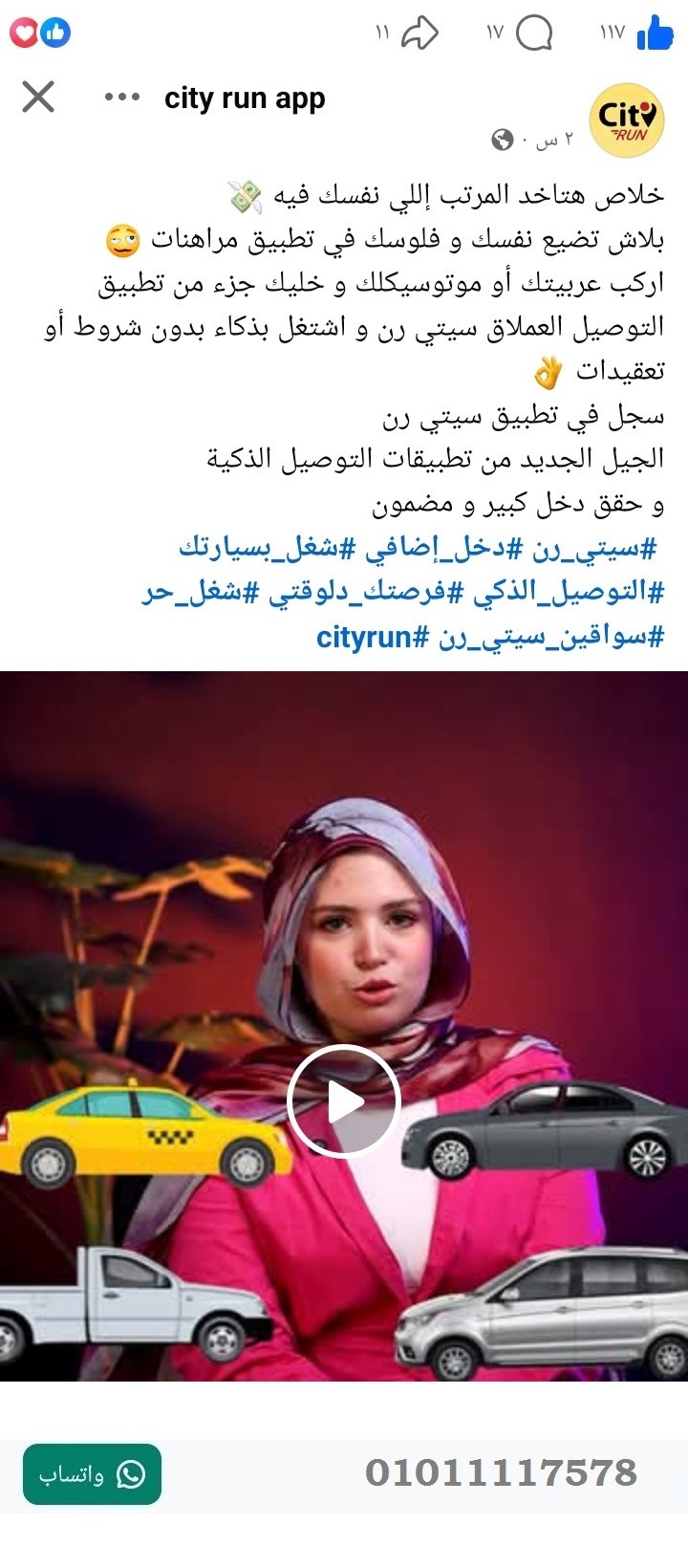Tap the thumbs-up like icon
The height and width of the screenshot is (1568, 688).
(656, 32)
